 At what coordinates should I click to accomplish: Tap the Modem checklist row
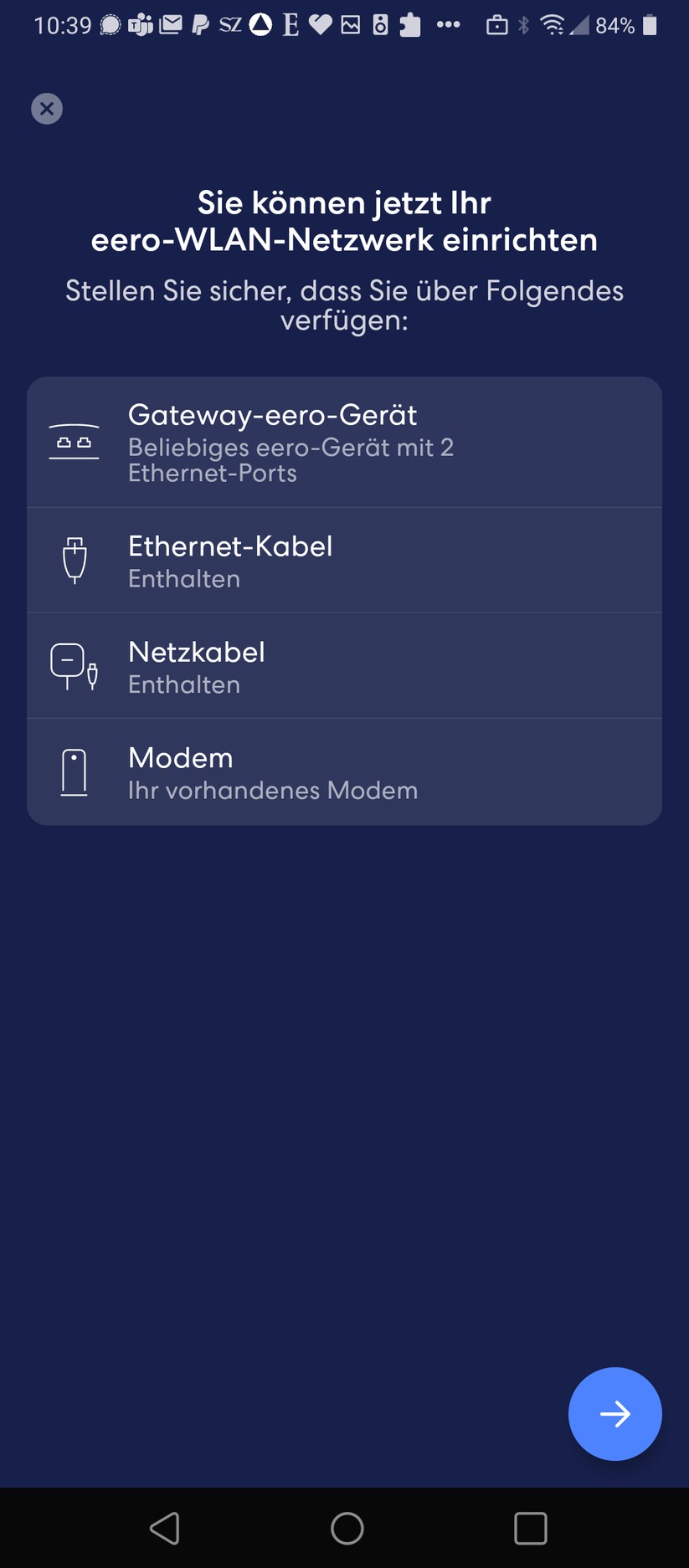344,771
